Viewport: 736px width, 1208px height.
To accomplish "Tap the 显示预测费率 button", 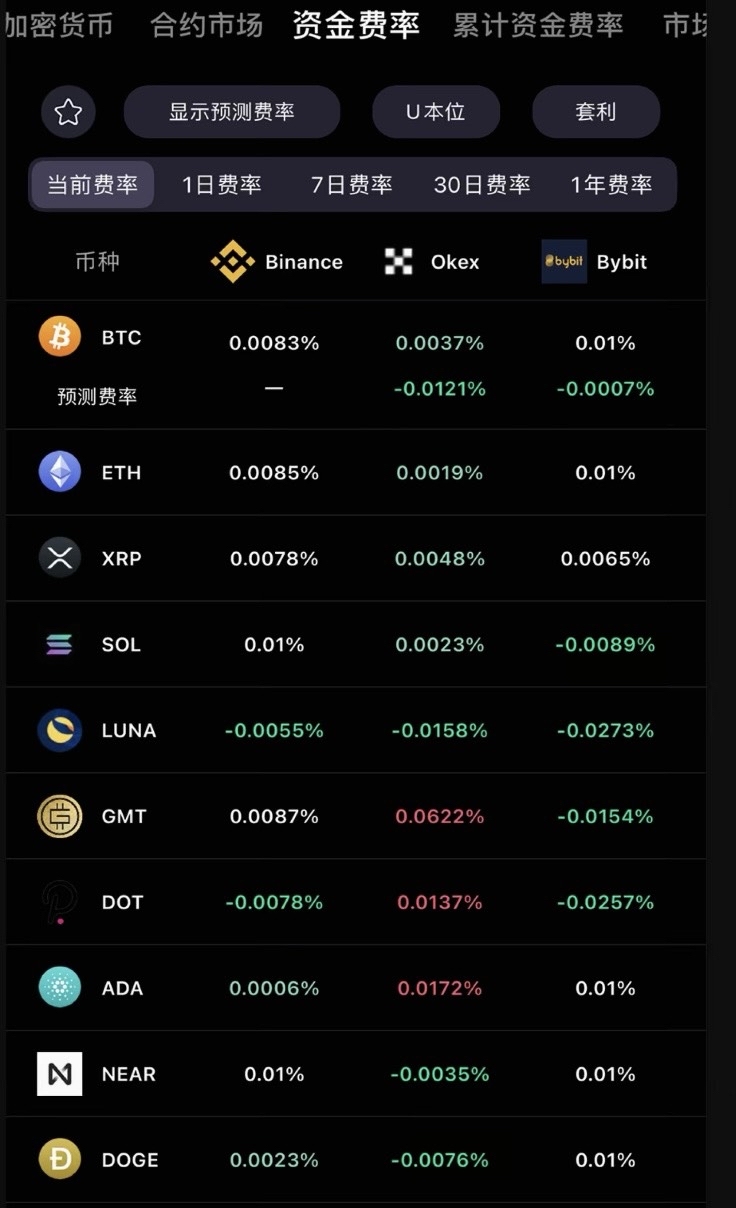I will (232, 112).
